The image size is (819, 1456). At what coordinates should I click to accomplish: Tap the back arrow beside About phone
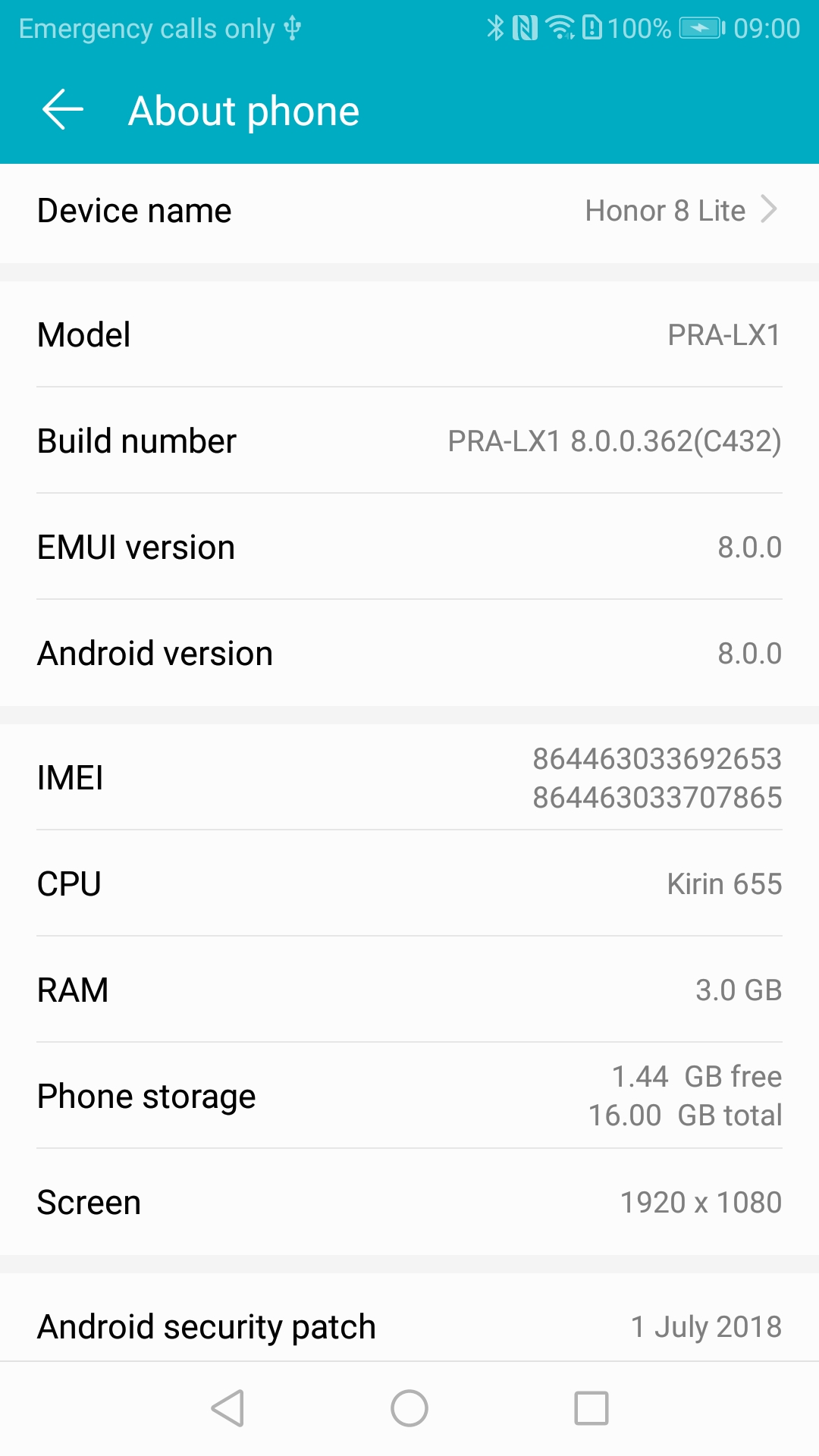pos(64,110)
